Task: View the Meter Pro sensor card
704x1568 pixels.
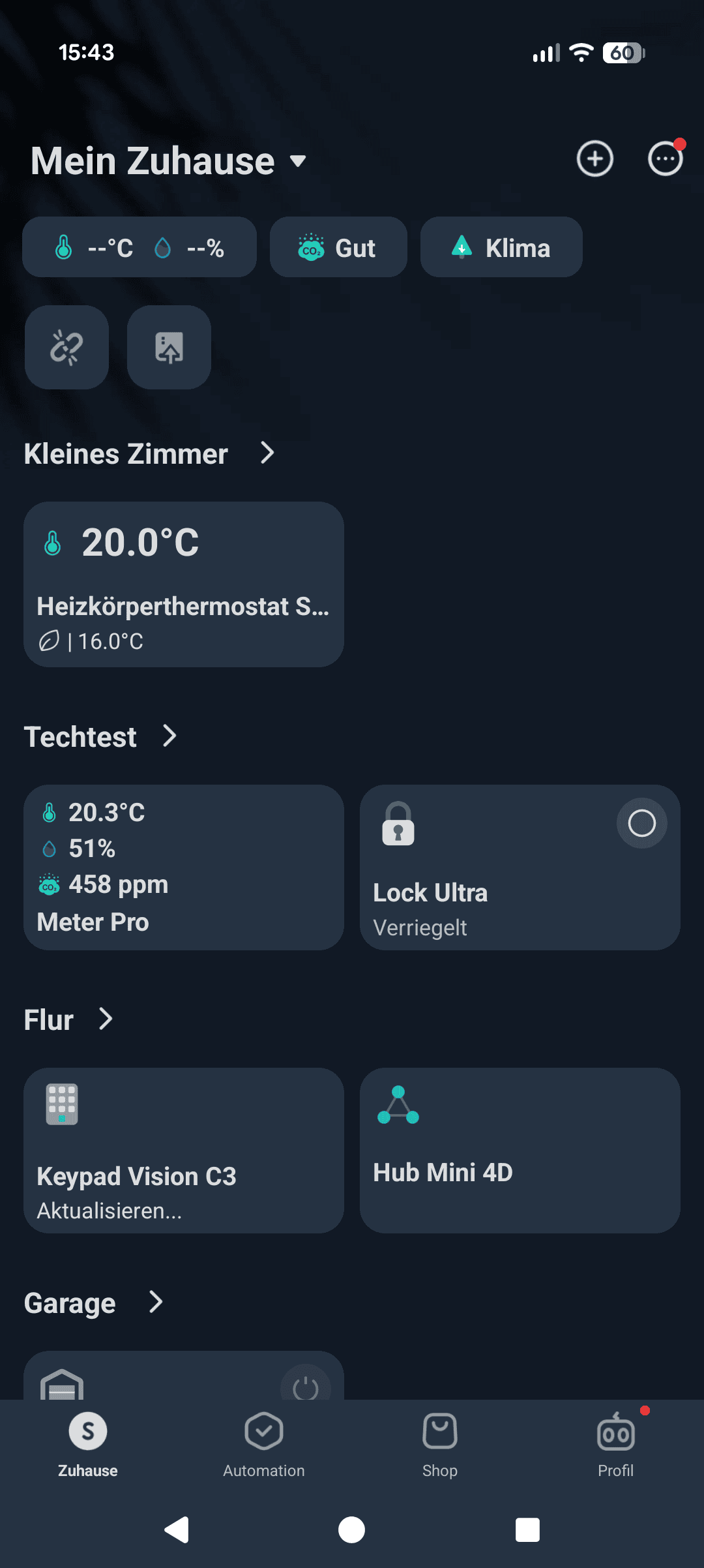Action: [x=184, y=867]
